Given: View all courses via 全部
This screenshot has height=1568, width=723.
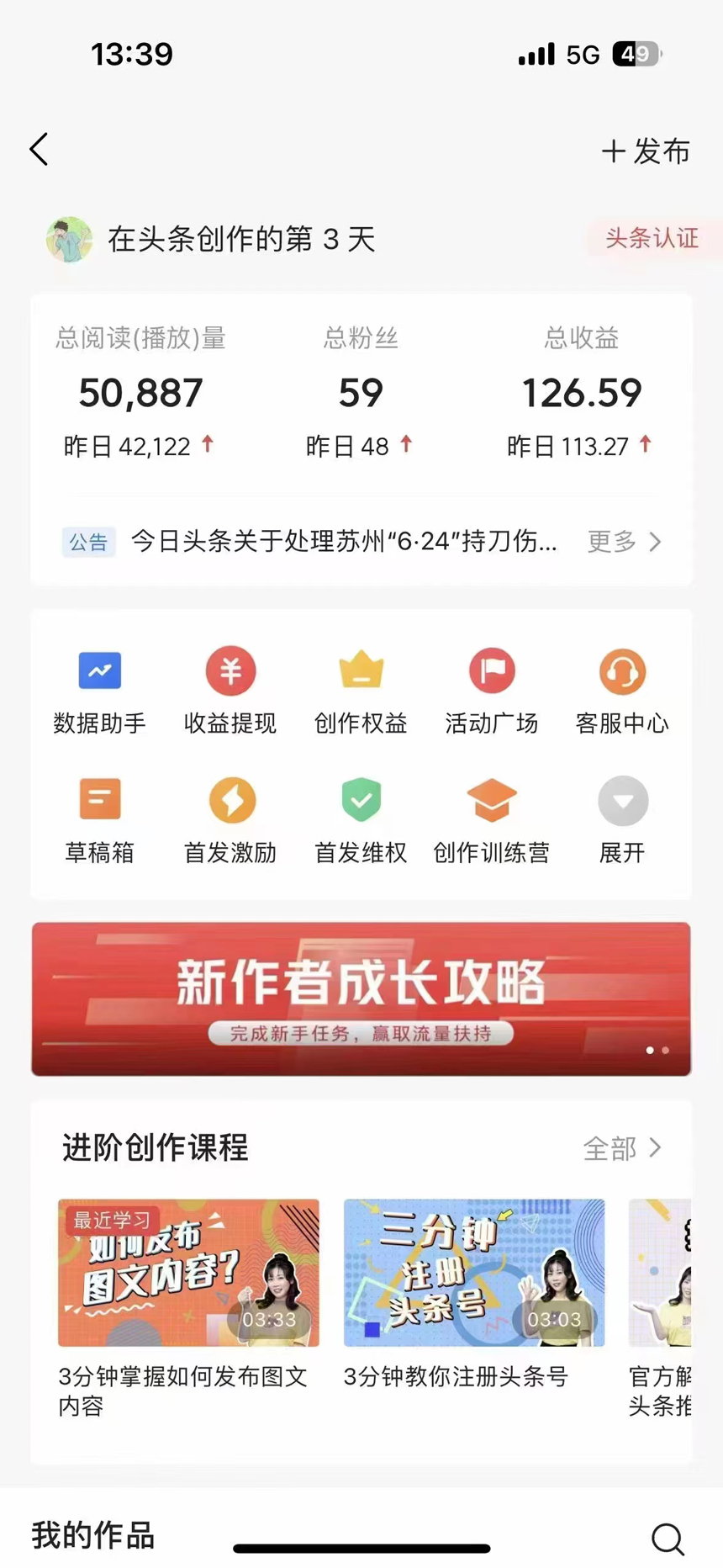Looking at the screenshot, I should (x=622, y=1148).
